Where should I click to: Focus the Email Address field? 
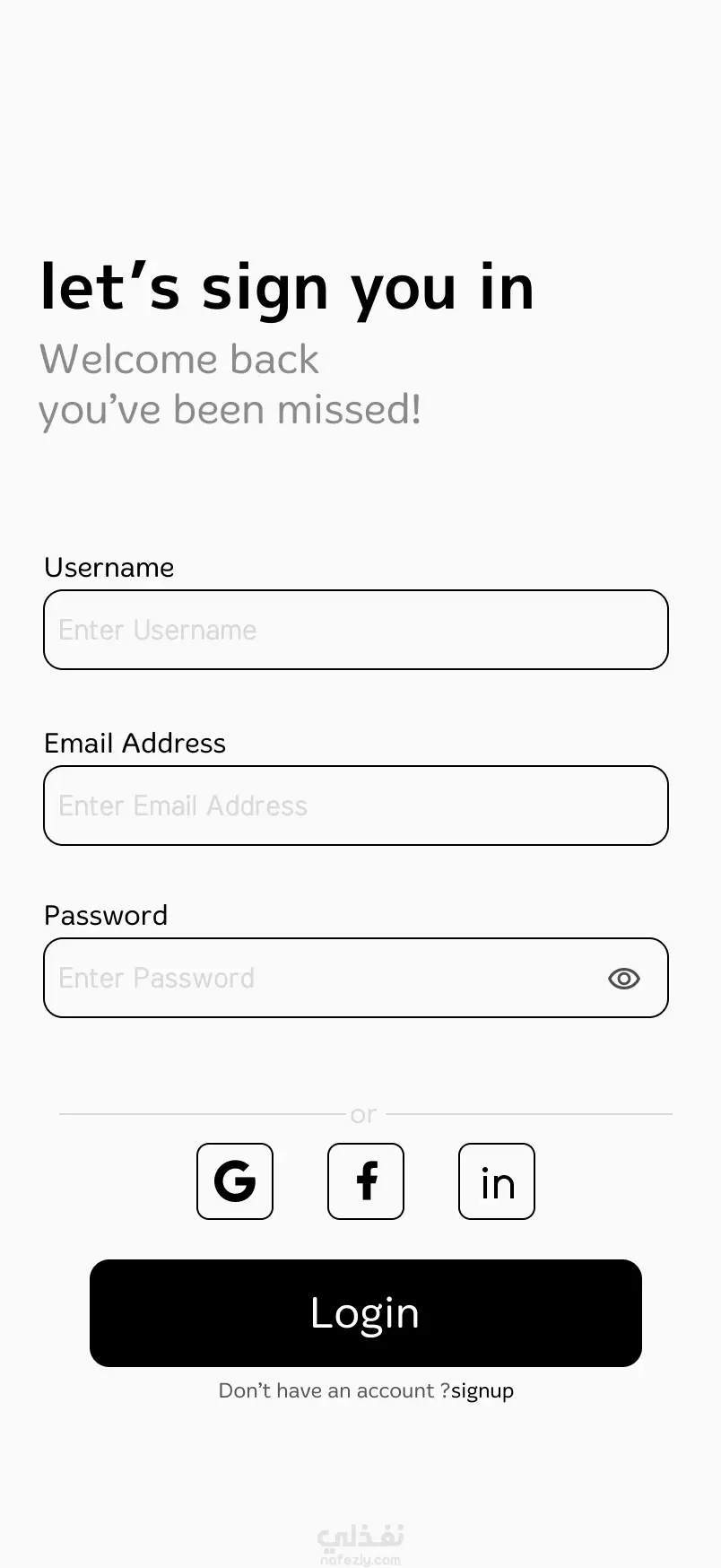click(x=355, y=806)
